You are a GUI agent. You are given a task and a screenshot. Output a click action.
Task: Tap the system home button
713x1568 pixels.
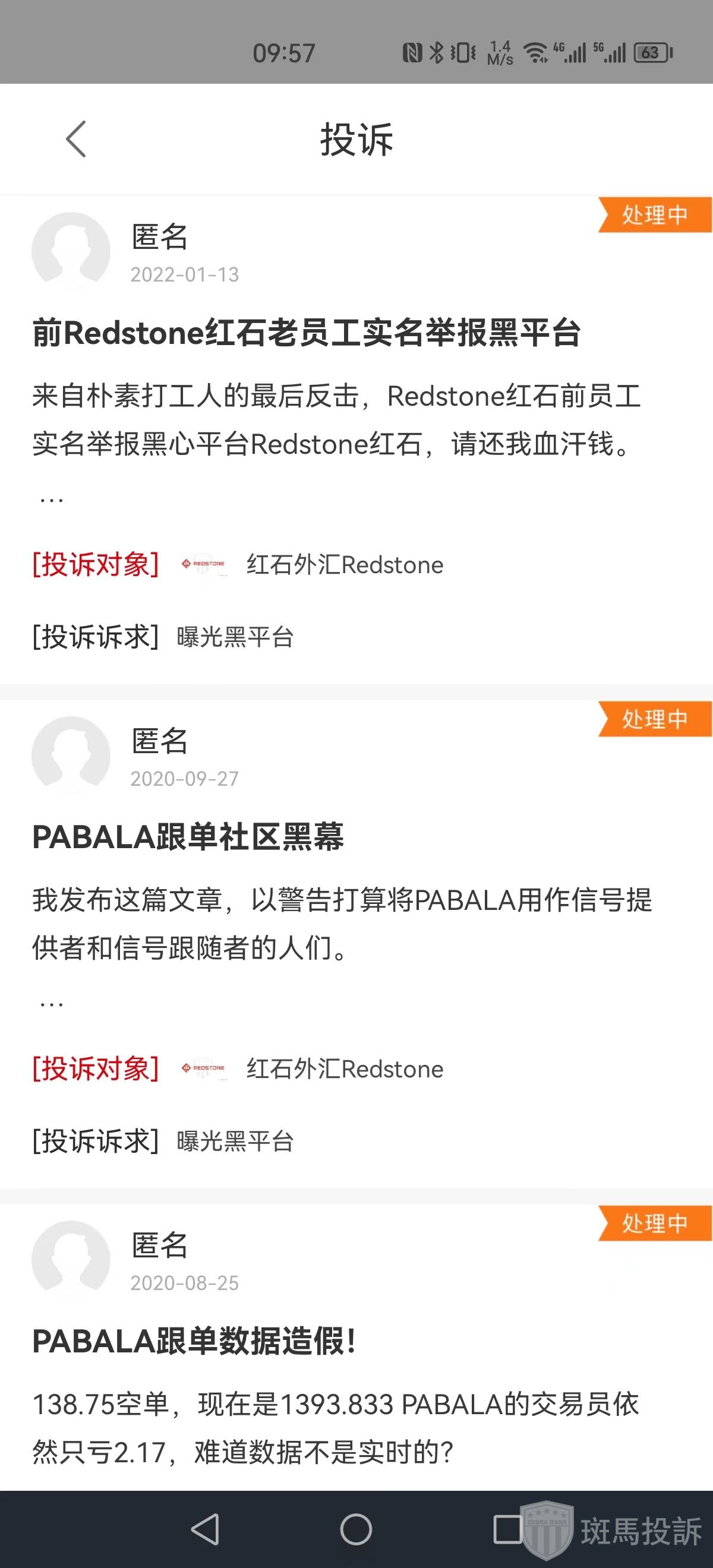[356, 1529]
